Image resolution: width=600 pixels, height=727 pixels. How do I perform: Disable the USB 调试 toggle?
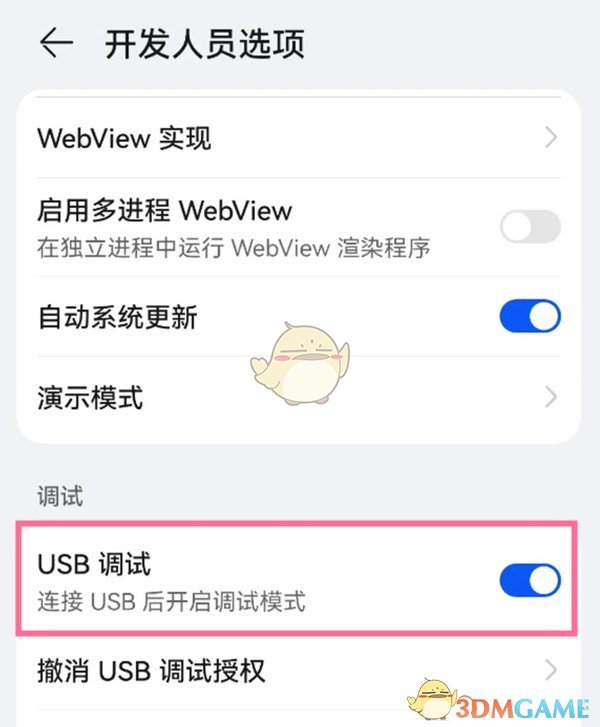coord(530,580)
